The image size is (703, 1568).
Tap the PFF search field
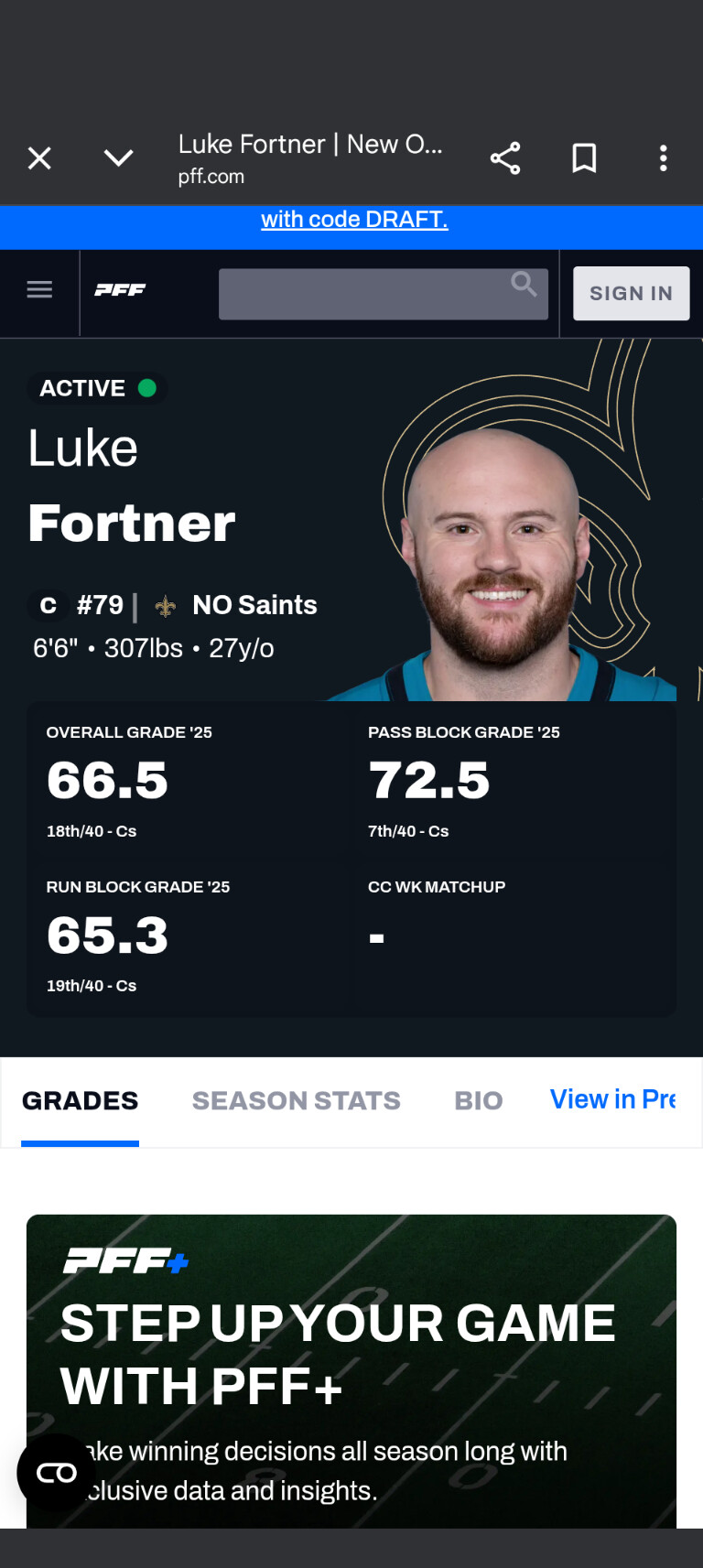point(366,294)
